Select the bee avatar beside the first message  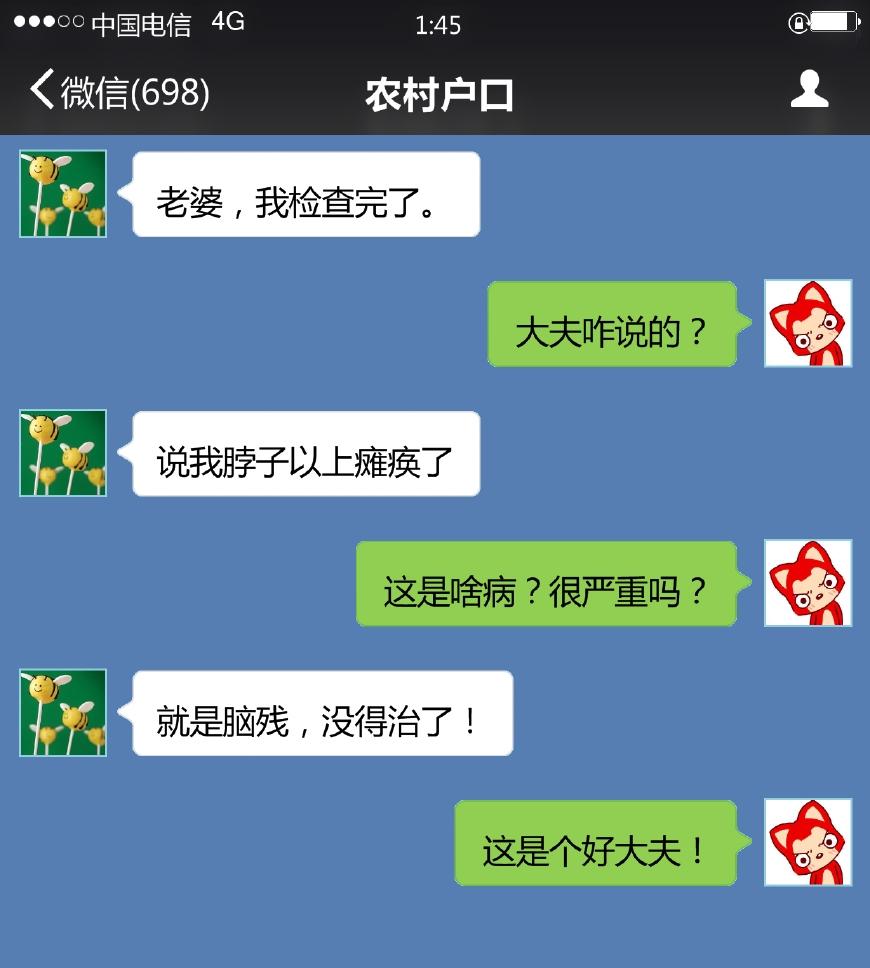point(62,193)
